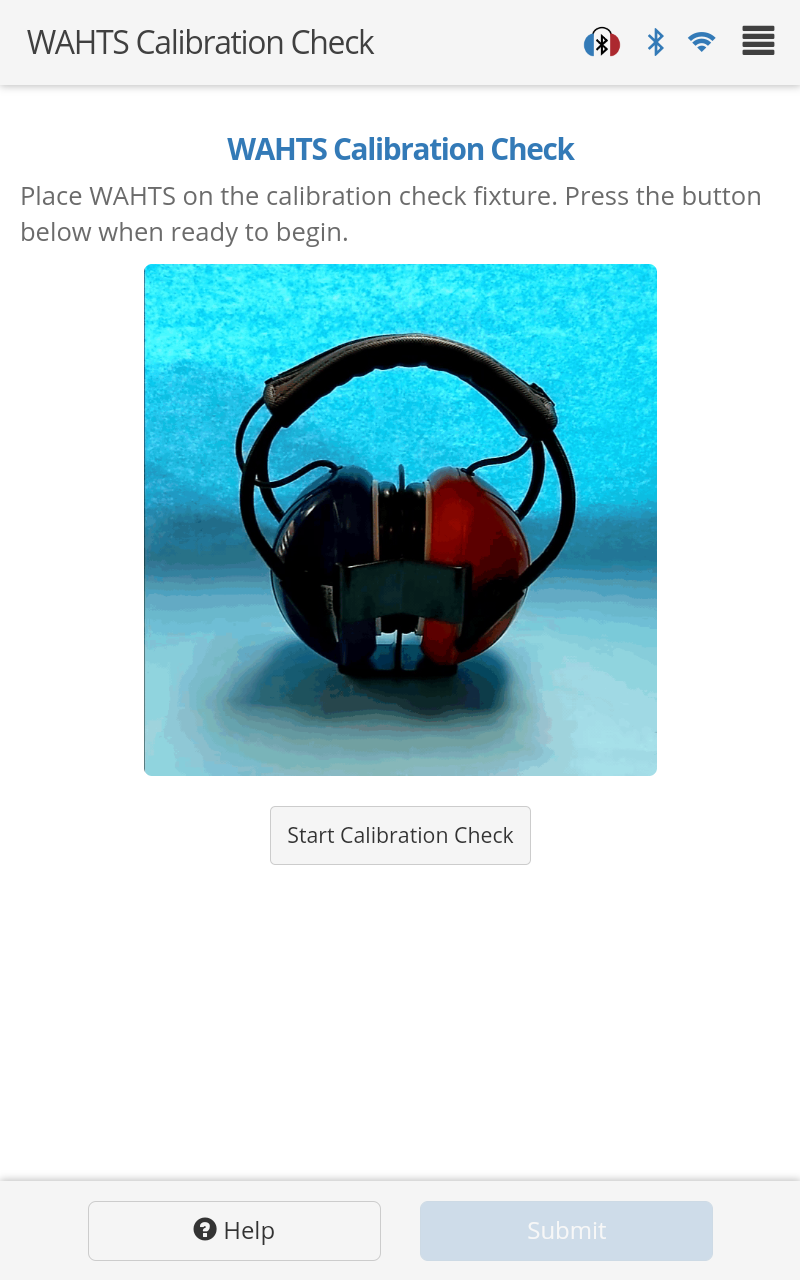Open the Help button
This screenshot has height=1280, width=800.
pos(234,1230)
